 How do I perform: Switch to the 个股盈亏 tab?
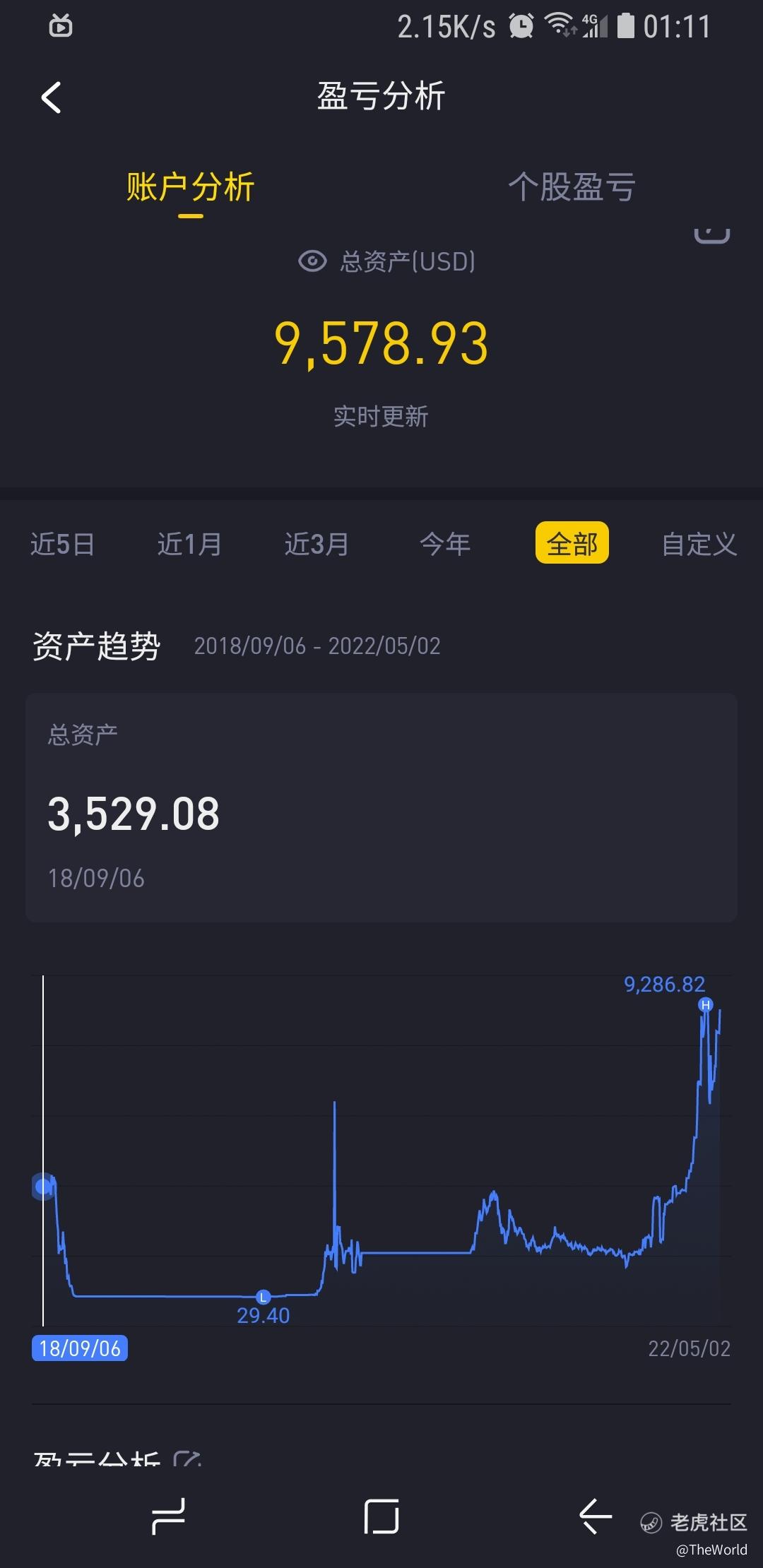click(x=572, y=187)
